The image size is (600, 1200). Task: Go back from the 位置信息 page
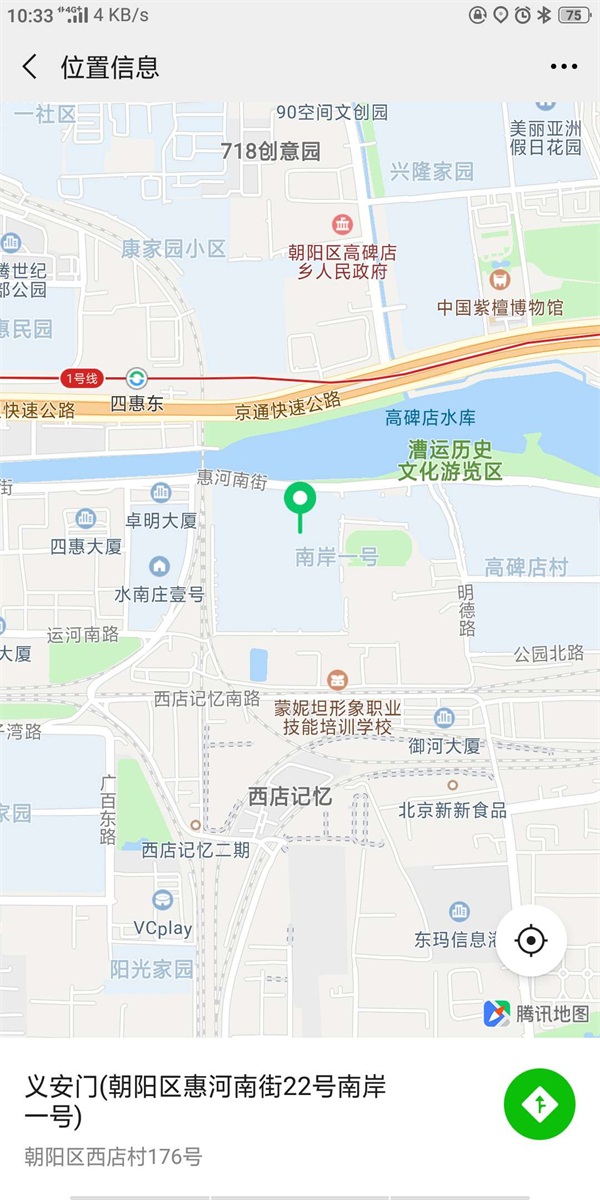(30, 67)
